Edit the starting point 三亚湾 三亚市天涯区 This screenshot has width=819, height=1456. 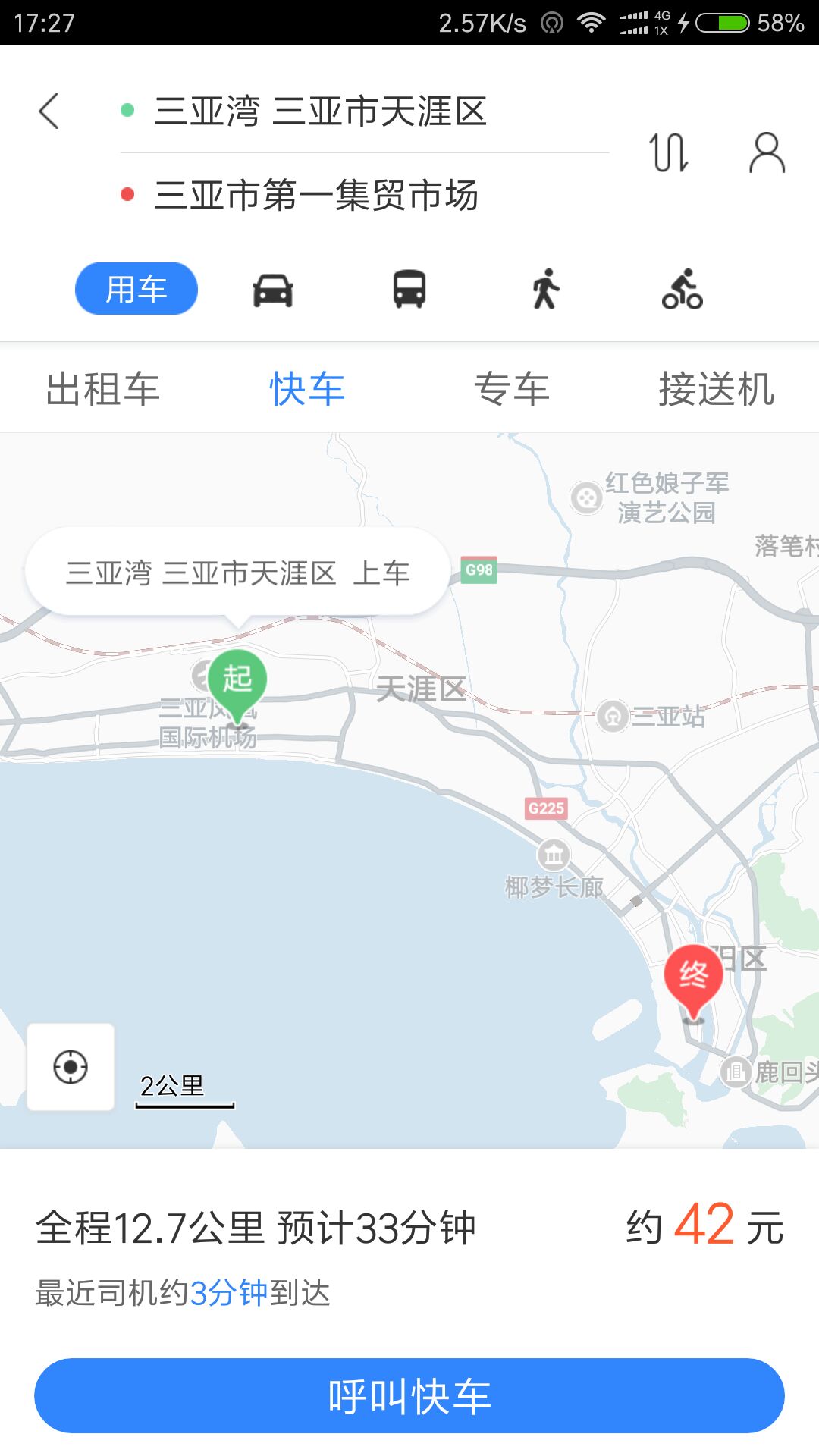pyautogui.click(x=365, y=111)
